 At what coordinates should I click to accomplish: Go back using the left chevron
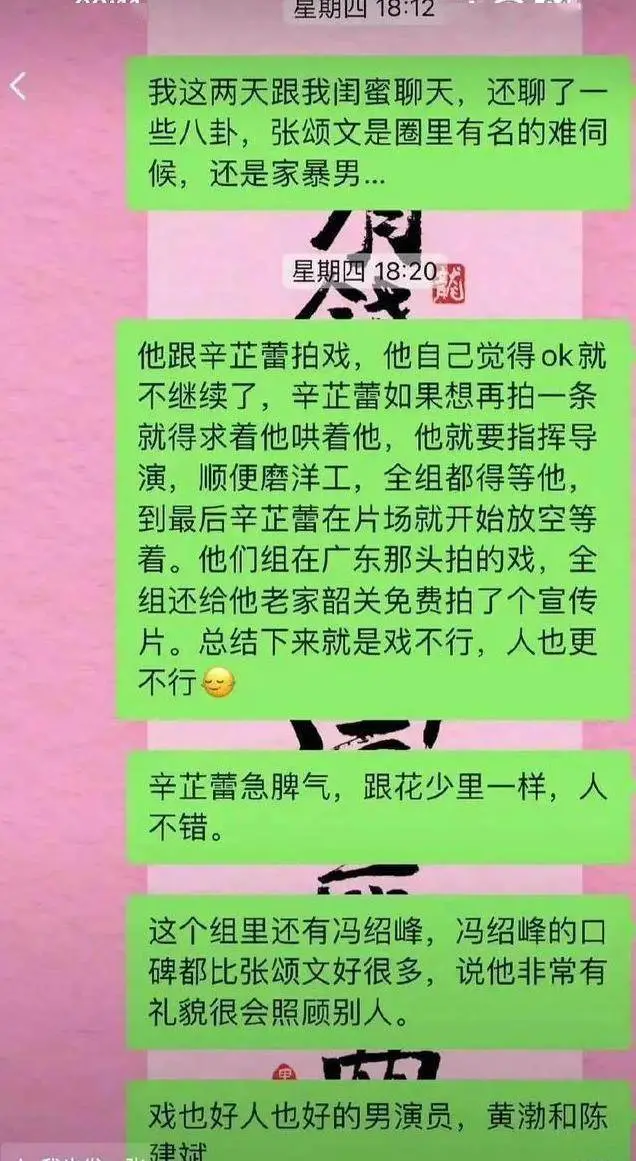click(x=18, y=86)
